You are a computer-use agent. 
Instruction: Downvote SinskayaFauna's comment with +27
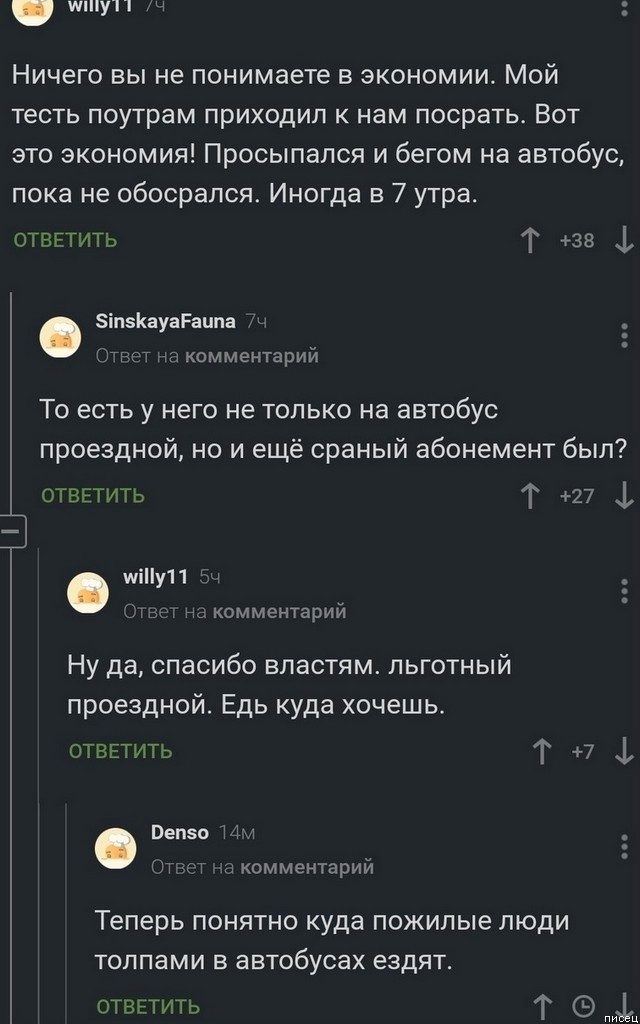624,495
